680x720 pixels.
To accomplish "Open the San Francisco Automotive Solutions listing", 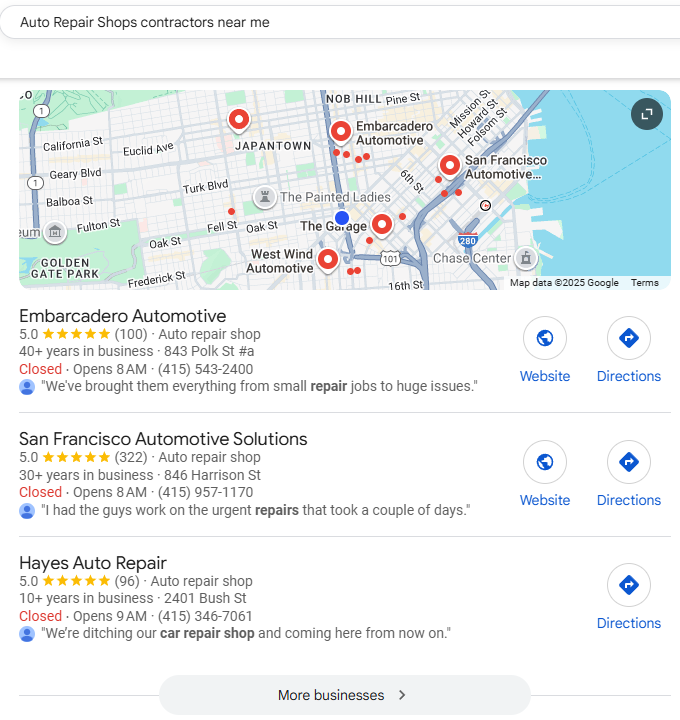I will [163, 439].
